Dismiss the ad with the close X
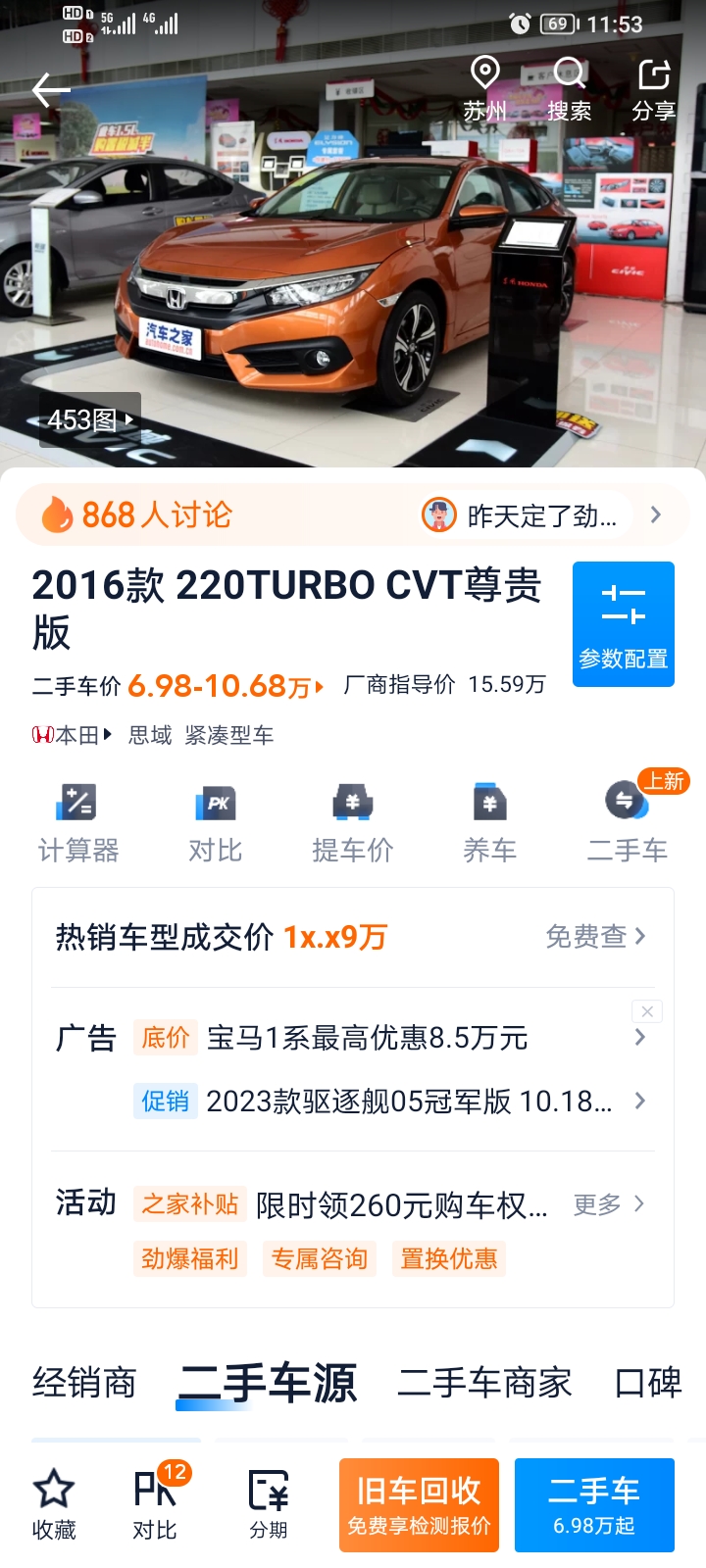The image size is (706, 1568). [647, 1011]
